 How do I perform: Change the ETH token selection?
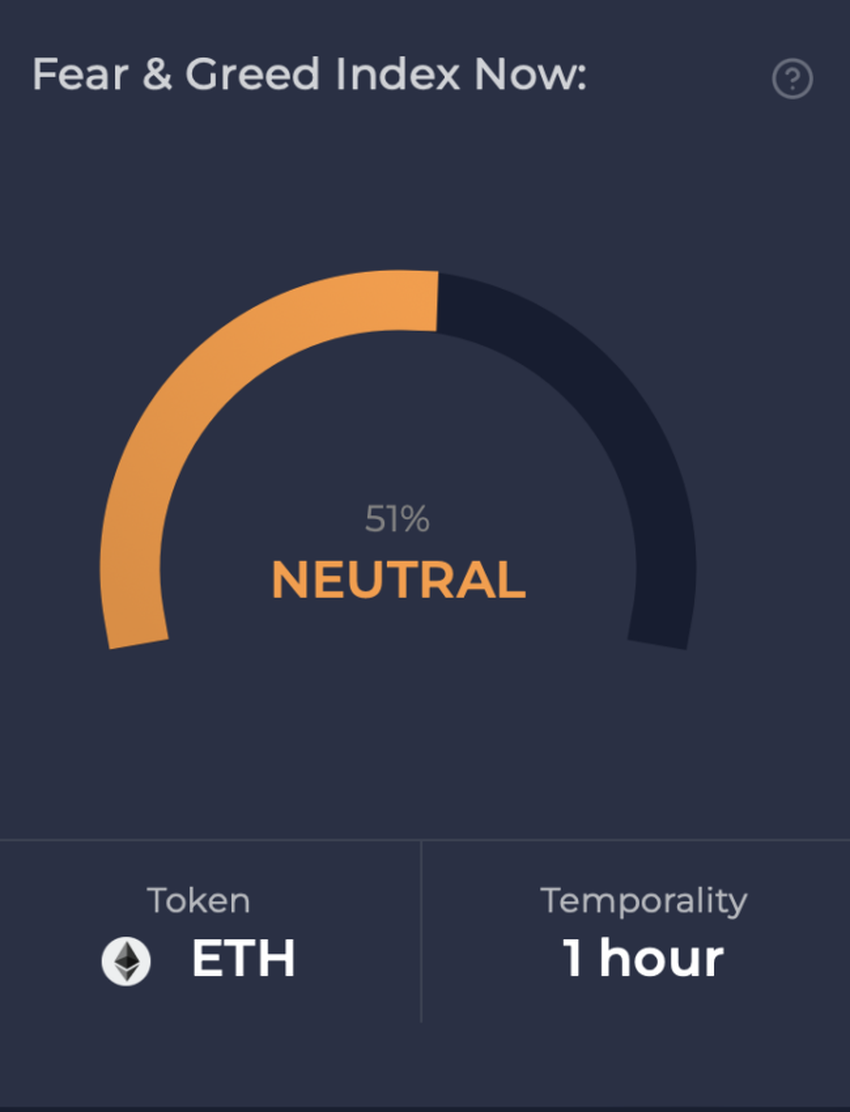tap(200, 960)
